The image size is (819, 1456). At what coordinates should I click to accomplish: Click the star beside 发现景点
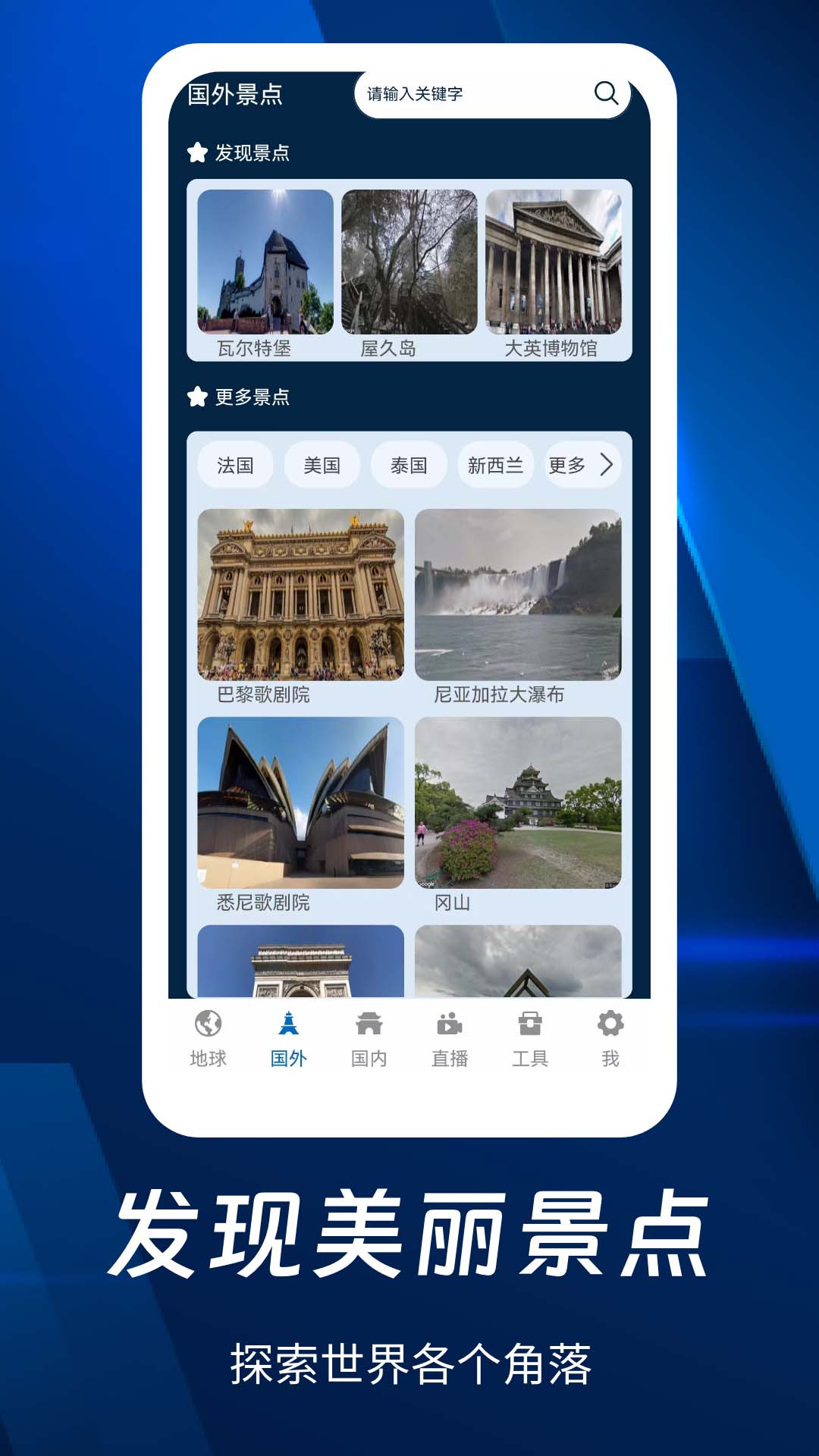pyautogui.click(x=196, y=151)
